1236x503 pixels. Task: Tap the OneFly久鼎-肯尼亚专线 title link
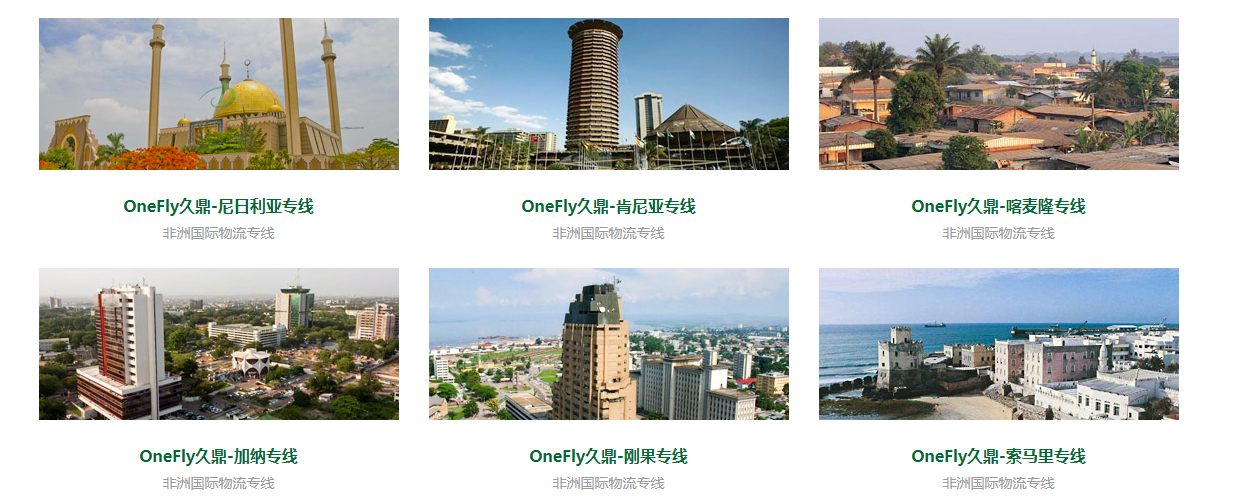click(608, 207)
